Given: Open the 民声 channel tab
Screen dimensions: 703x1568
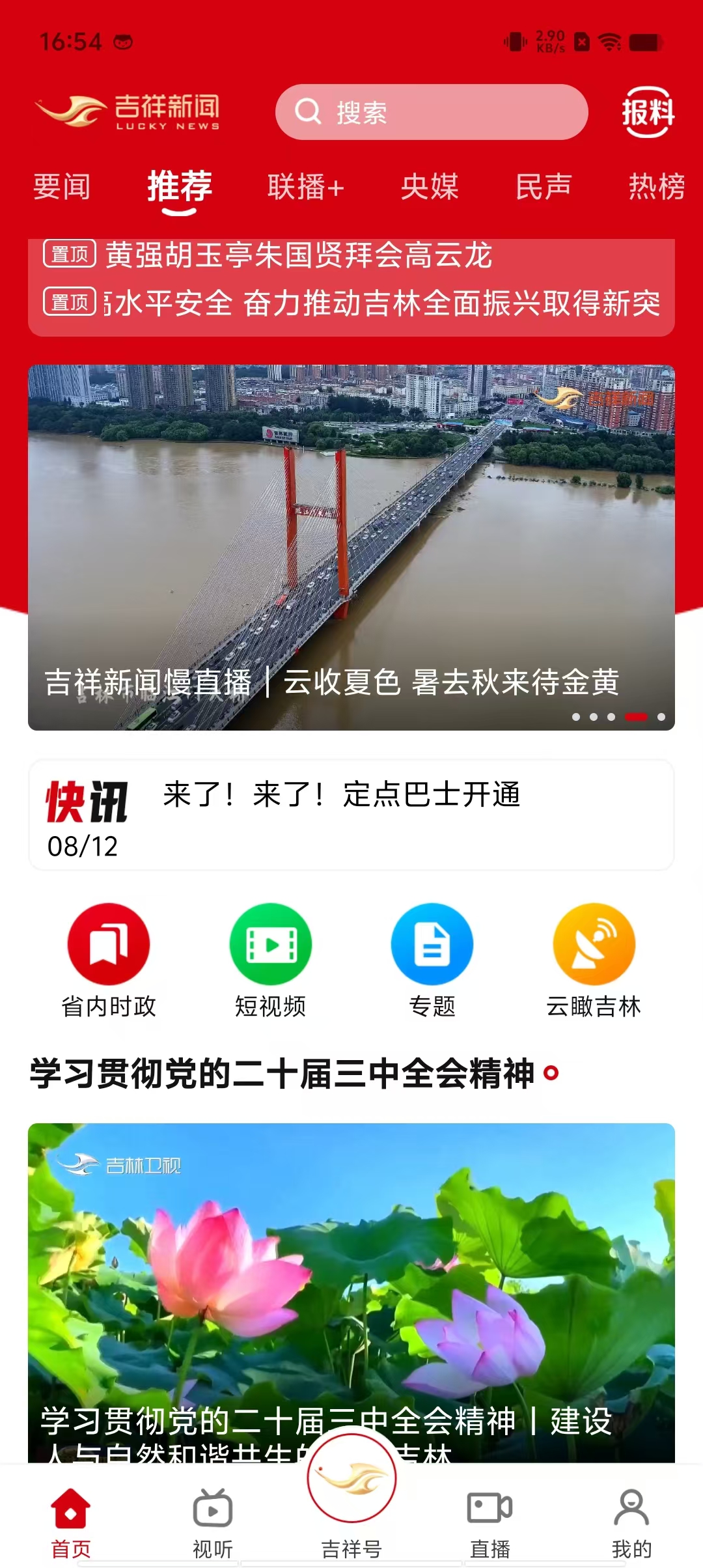Looking at the screenshot, I should click(x=545, y=187).
